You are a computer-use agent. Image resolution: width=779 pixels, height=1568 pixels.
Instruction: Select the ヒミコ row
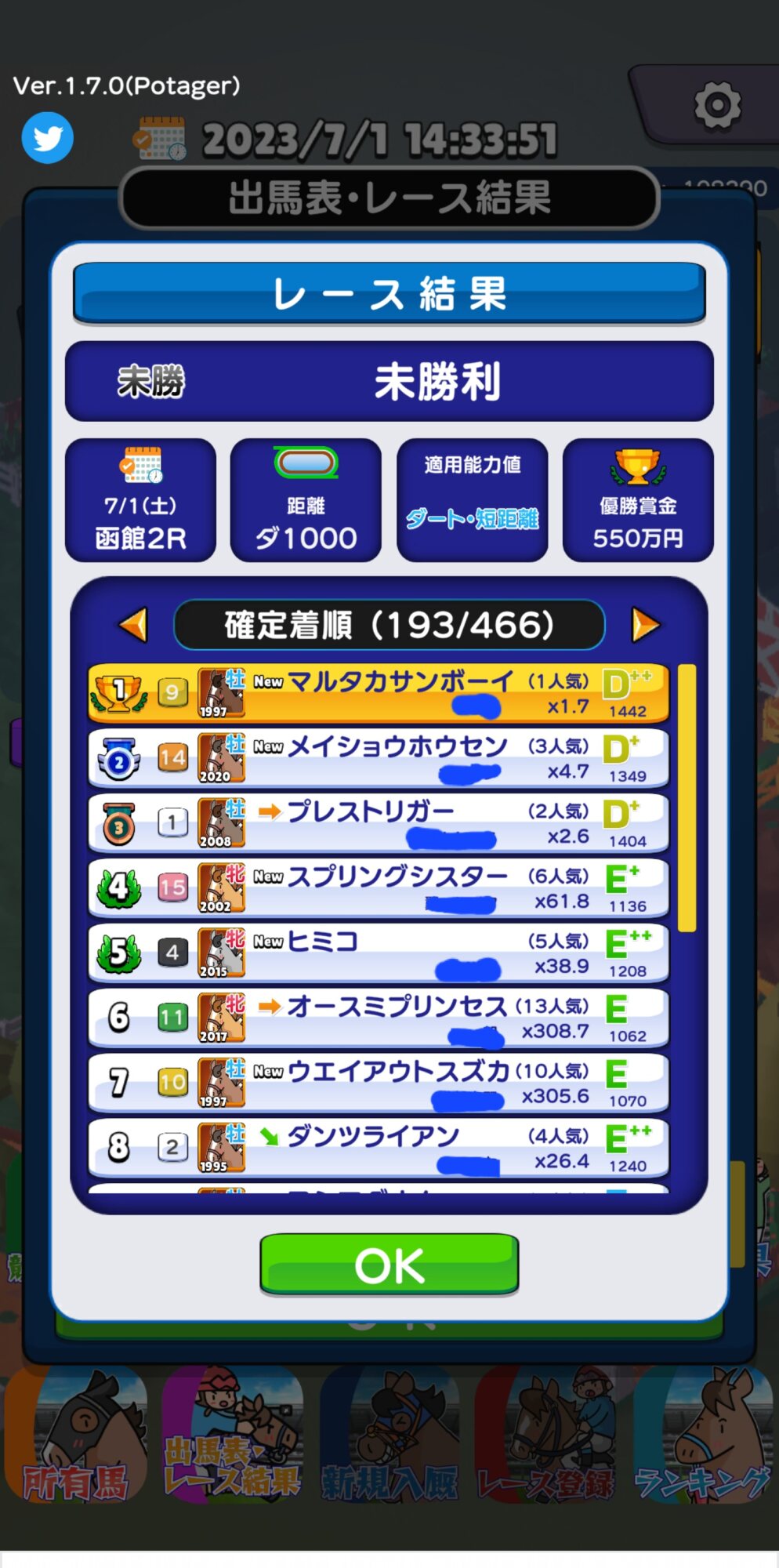tap(379, 953)
